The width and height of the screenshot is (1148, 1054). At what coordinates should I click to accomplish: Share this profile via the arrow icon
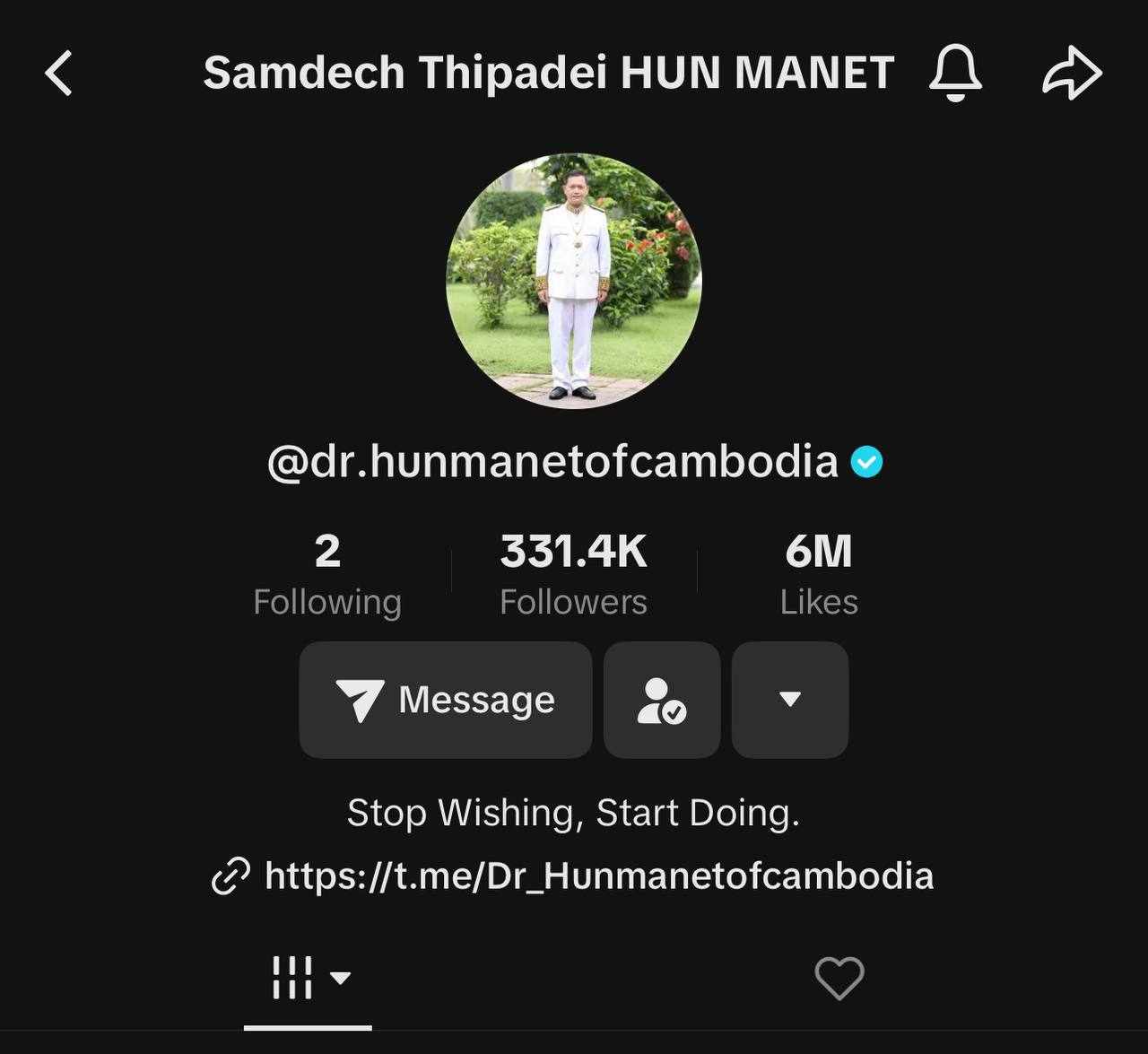coord(1072,73)
